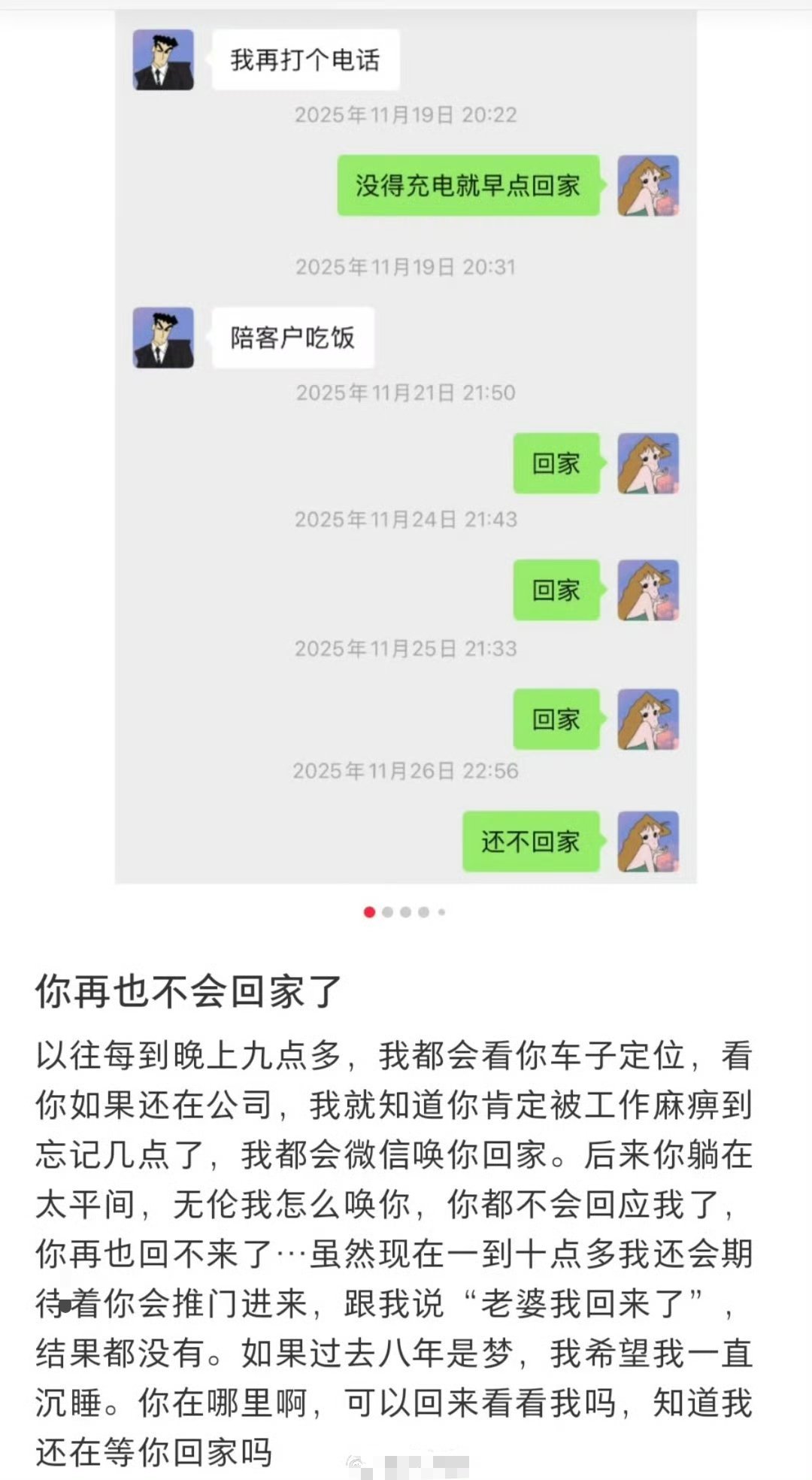Tap the image carousel page indicator dots
Screen dimensions: 812x1480
[404, 912]
